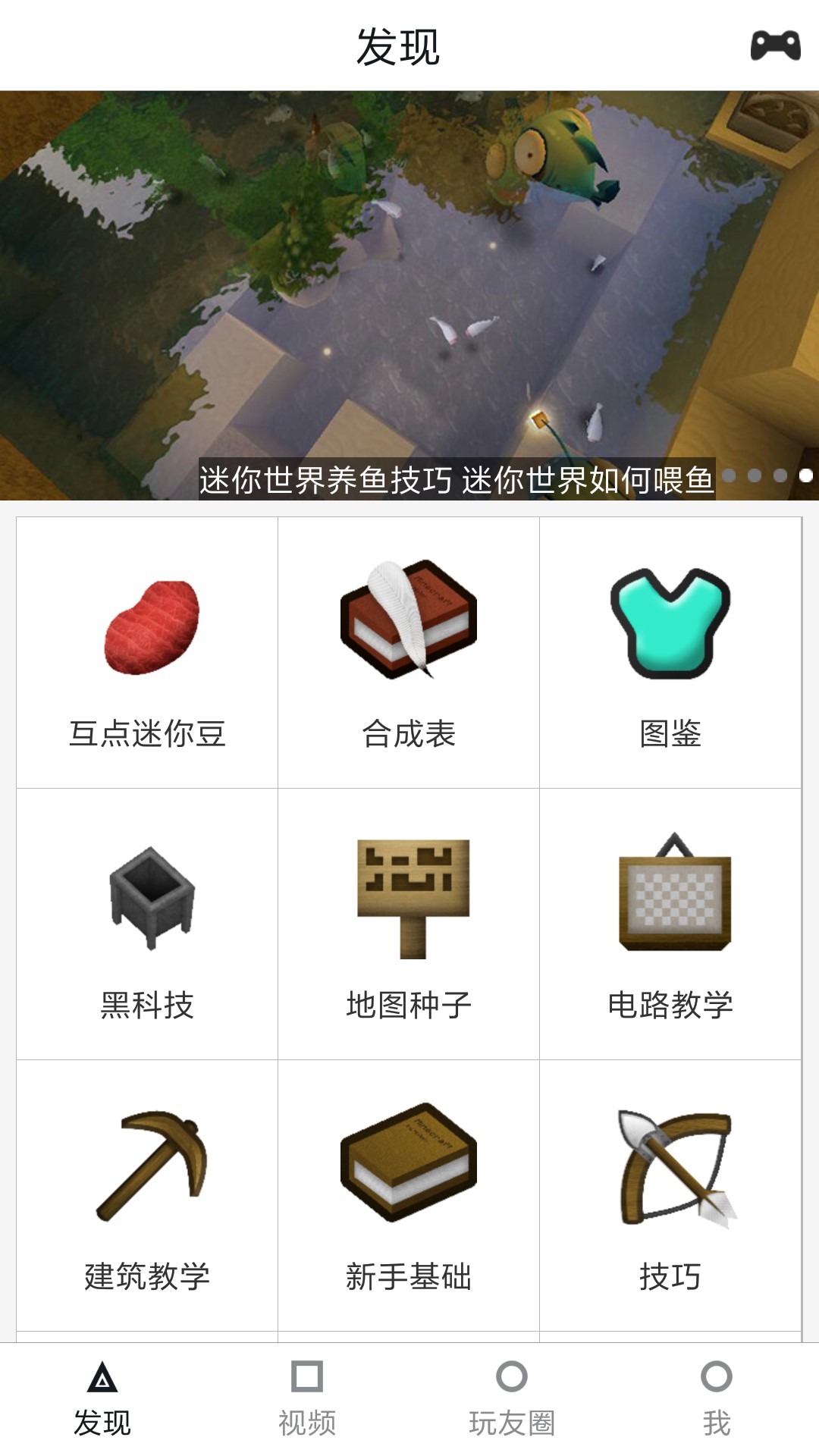
Task: Switch to the 视频 tab
Action: coord(307,1400)
